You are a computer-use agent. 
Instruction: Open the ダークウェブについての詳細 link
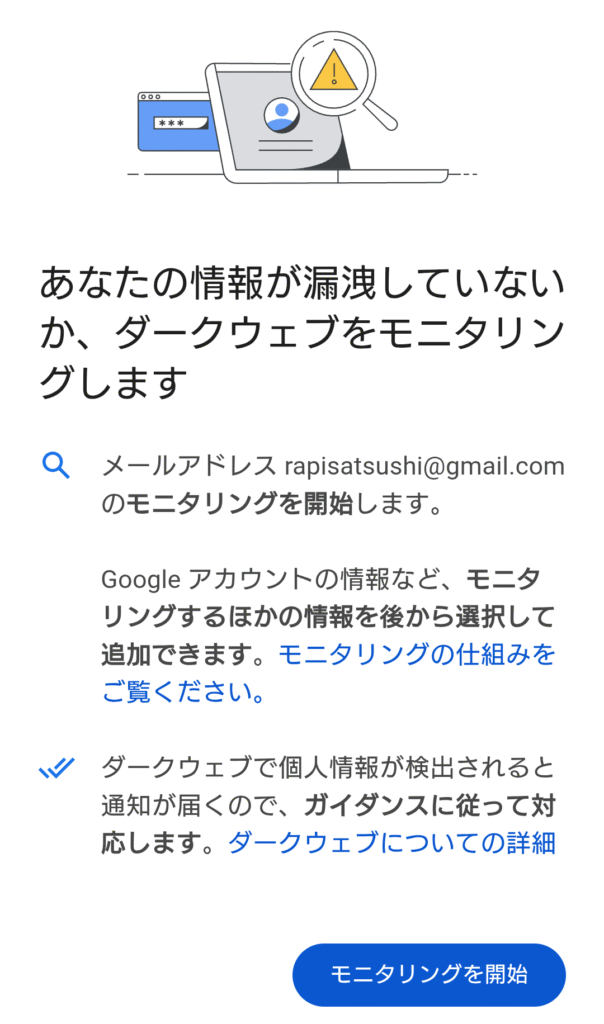(x=392, y=842)
